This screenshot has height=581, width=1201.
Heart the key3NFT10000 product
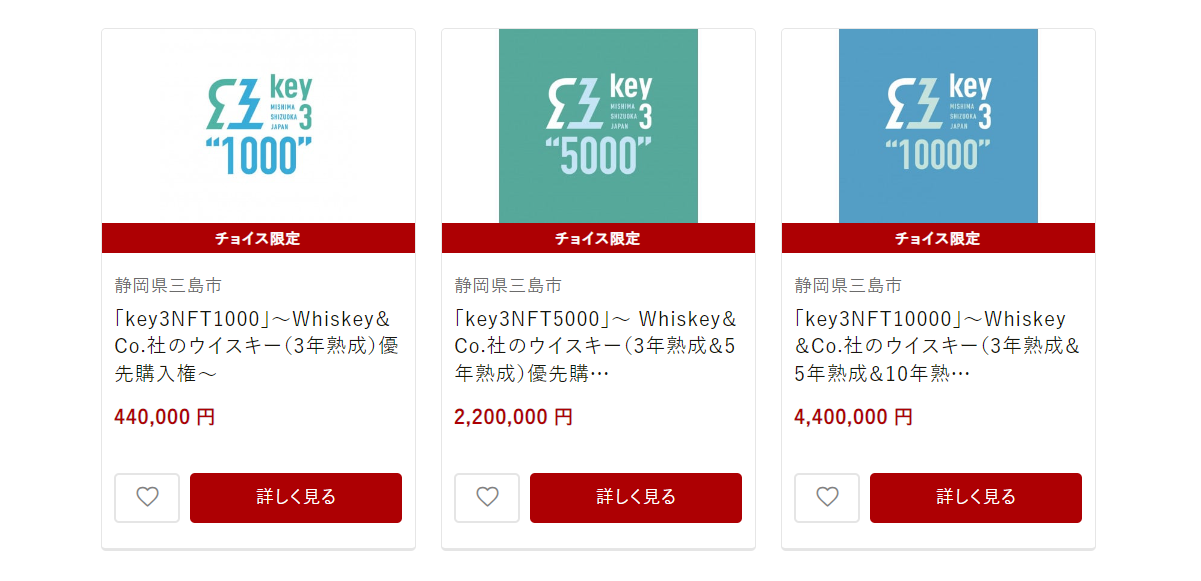tap(827, 497)
